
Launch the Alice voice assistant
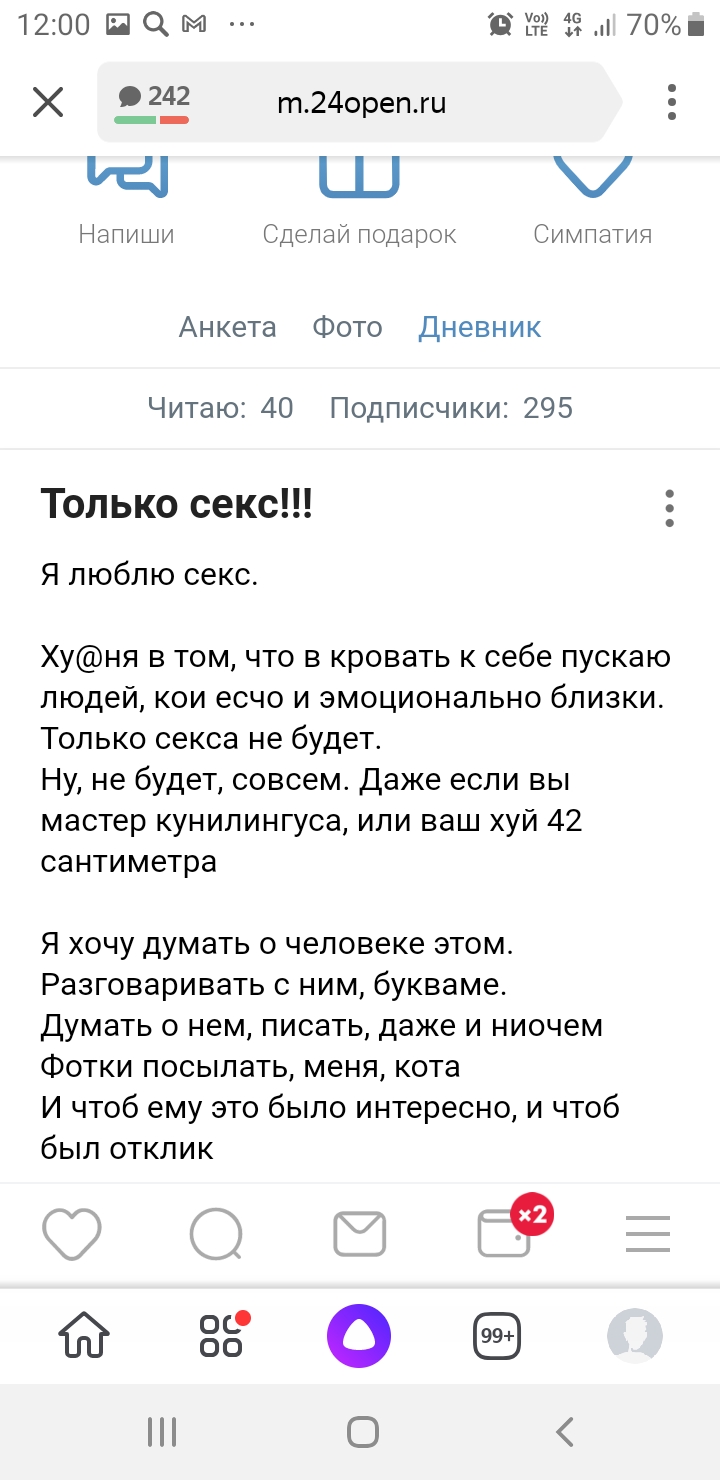(x=359, y=1336)
